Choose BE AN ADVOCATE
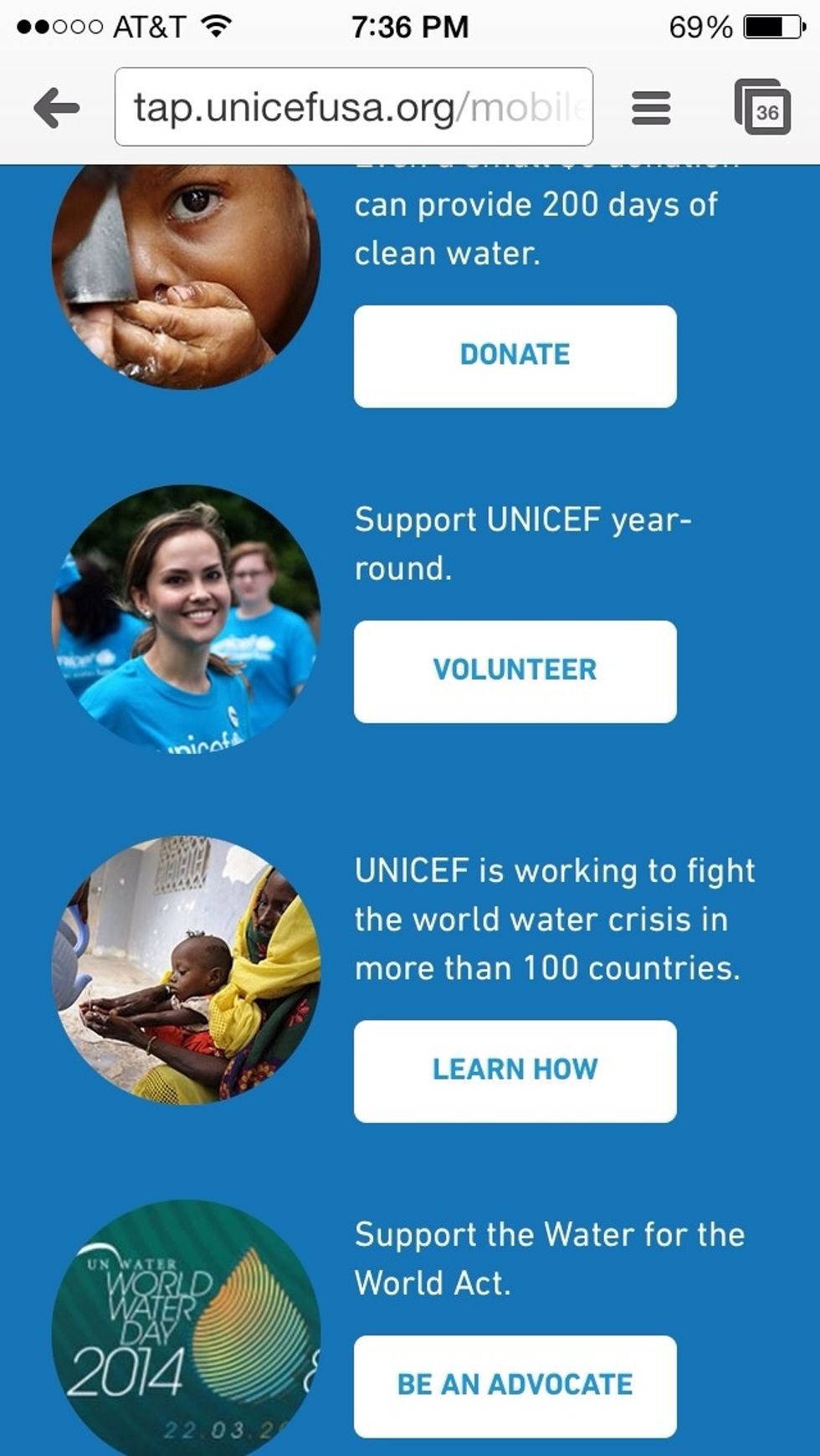 (515, 1387)
